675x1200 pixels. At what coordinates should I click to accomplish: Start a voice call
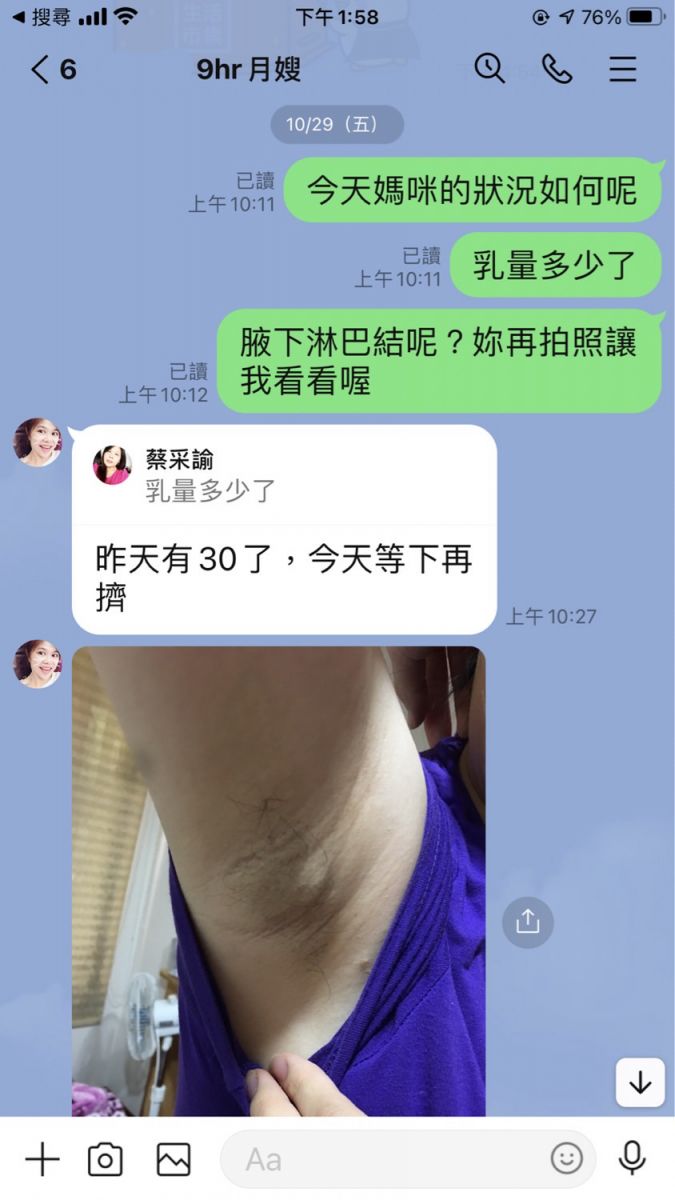click(556, 68)
